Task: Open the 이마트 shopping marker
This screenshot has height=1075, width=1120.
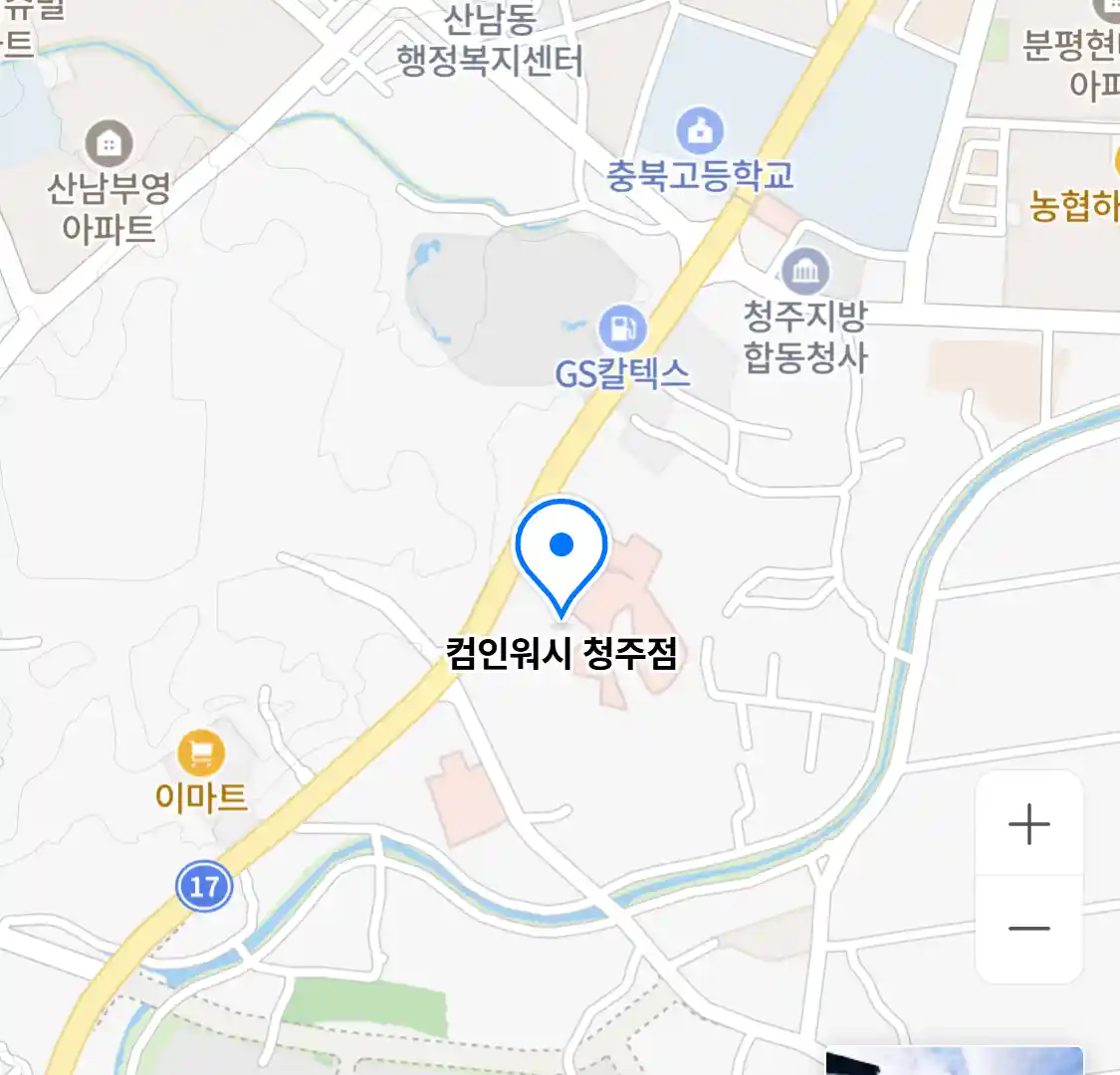Action: 201,753
